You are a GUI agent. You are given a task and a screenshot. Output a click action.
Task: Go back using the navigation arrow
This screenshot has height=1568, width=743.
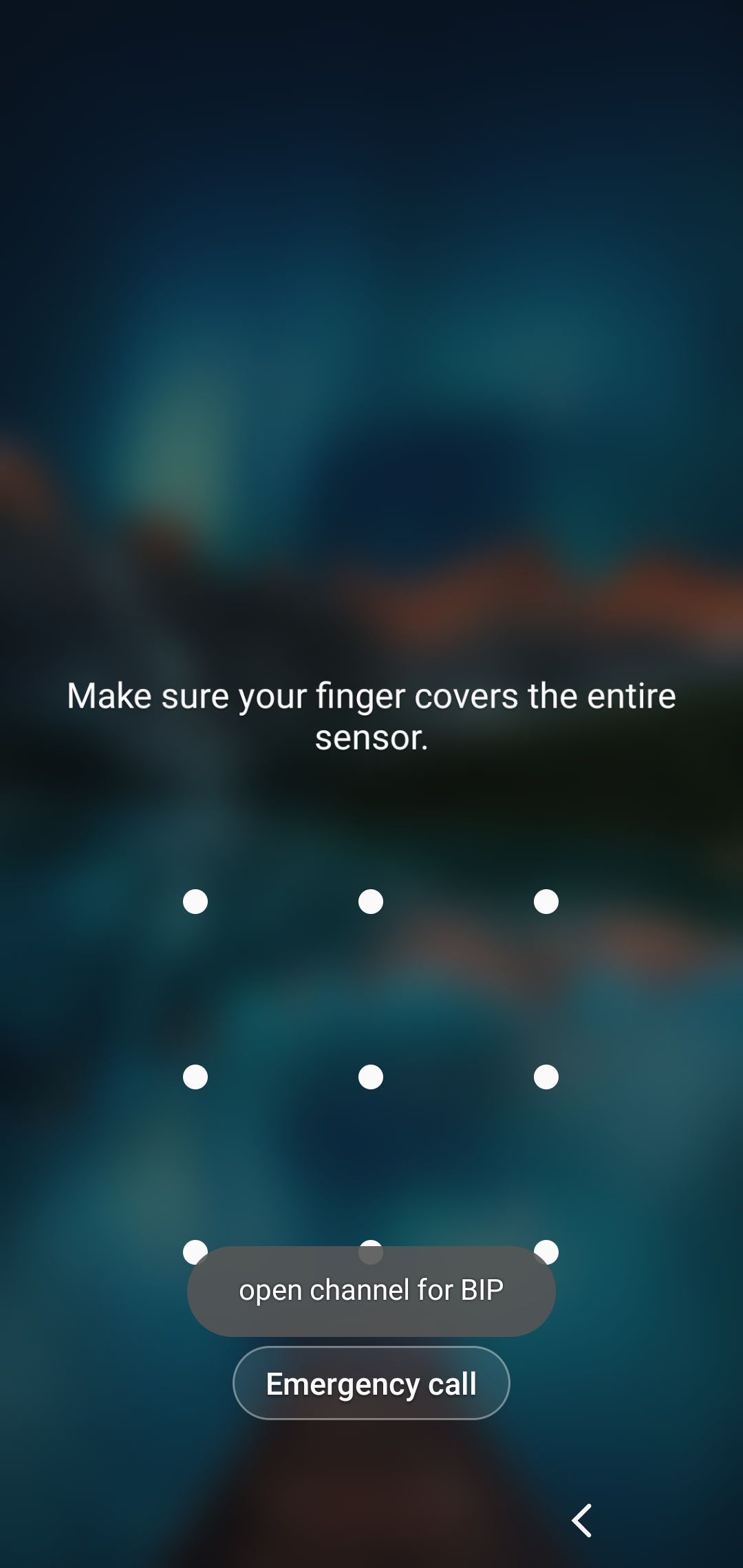[x=582, y=1520]
